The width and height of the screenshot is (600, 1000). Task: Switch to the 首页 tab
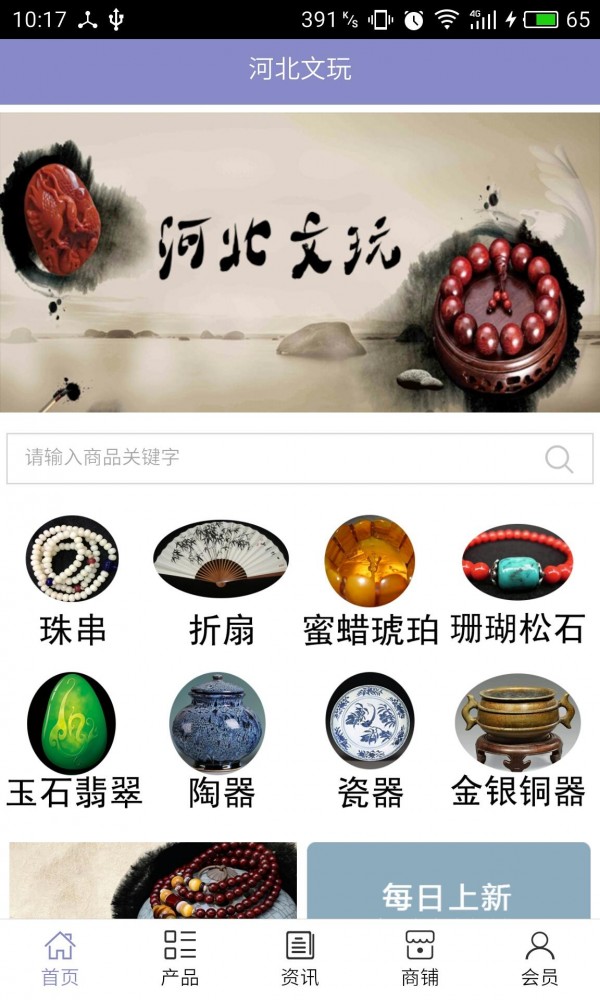[x=60, y=958]
